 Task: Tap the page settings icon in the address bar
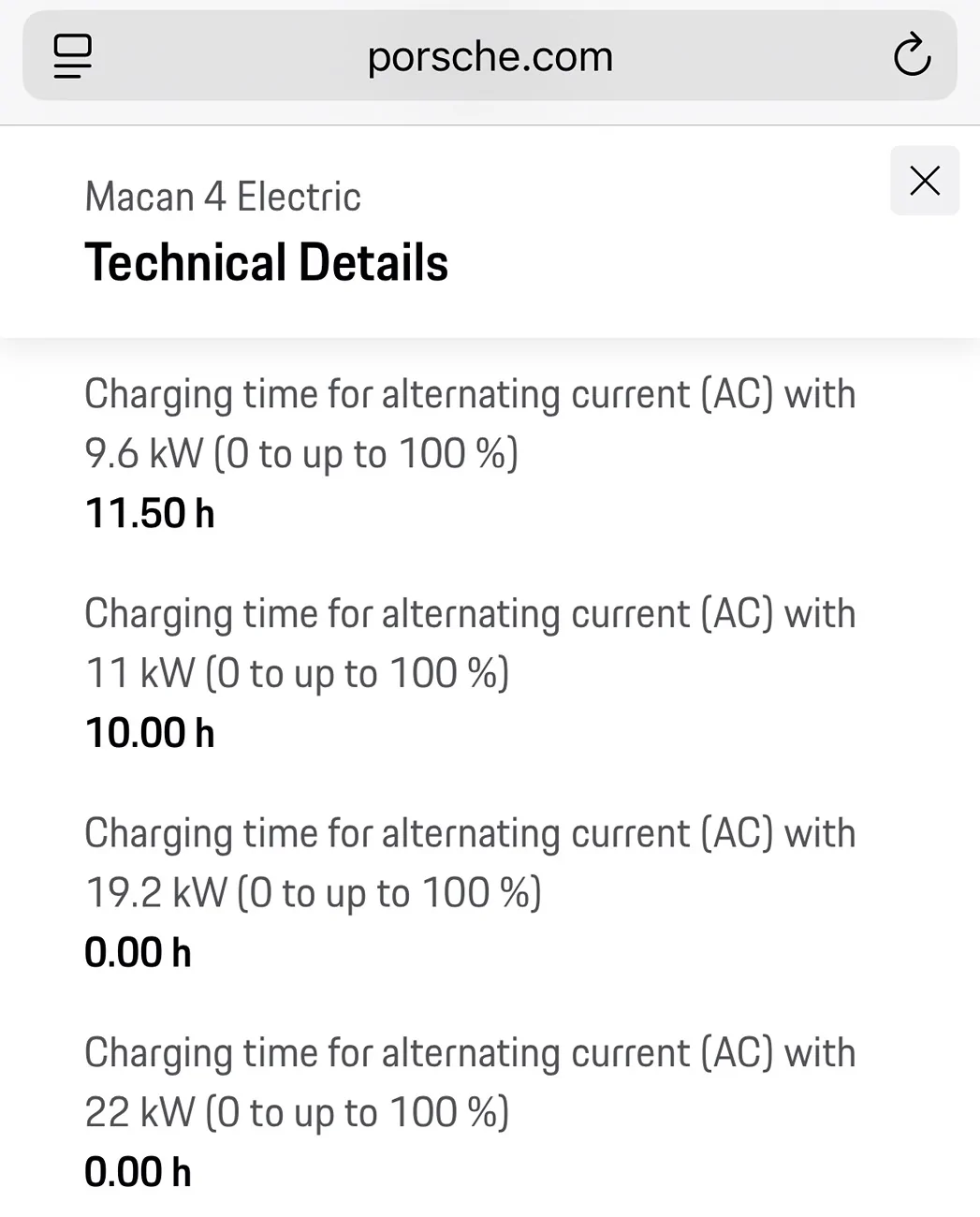pos(74,56)
